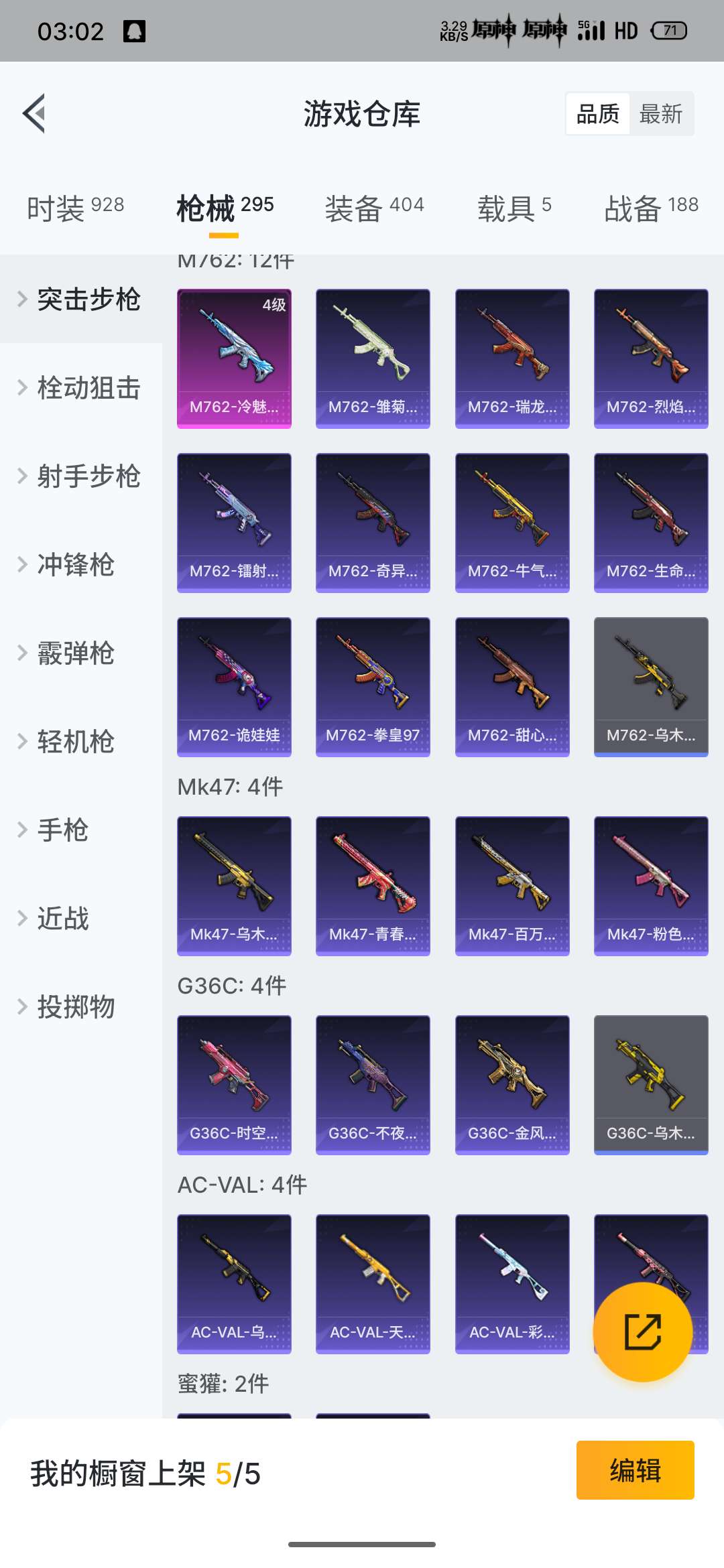View the Mk47-青春 skin
Screen dimensions: 724x1568
pos(373,886)
